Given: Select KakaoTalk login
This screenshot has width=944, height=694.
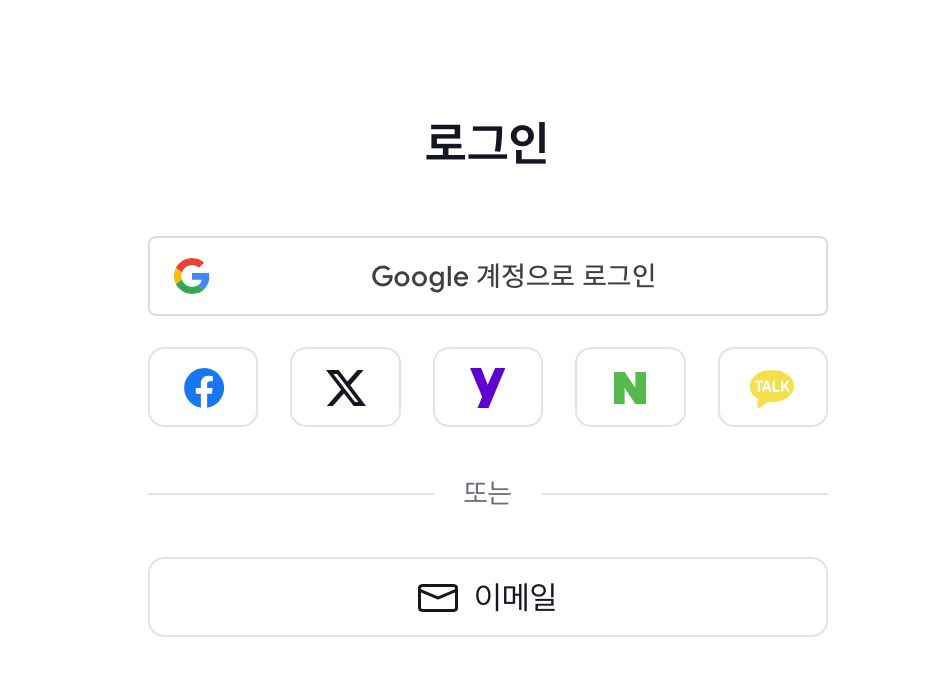Looking at the screenshot, I should point(772,387).
